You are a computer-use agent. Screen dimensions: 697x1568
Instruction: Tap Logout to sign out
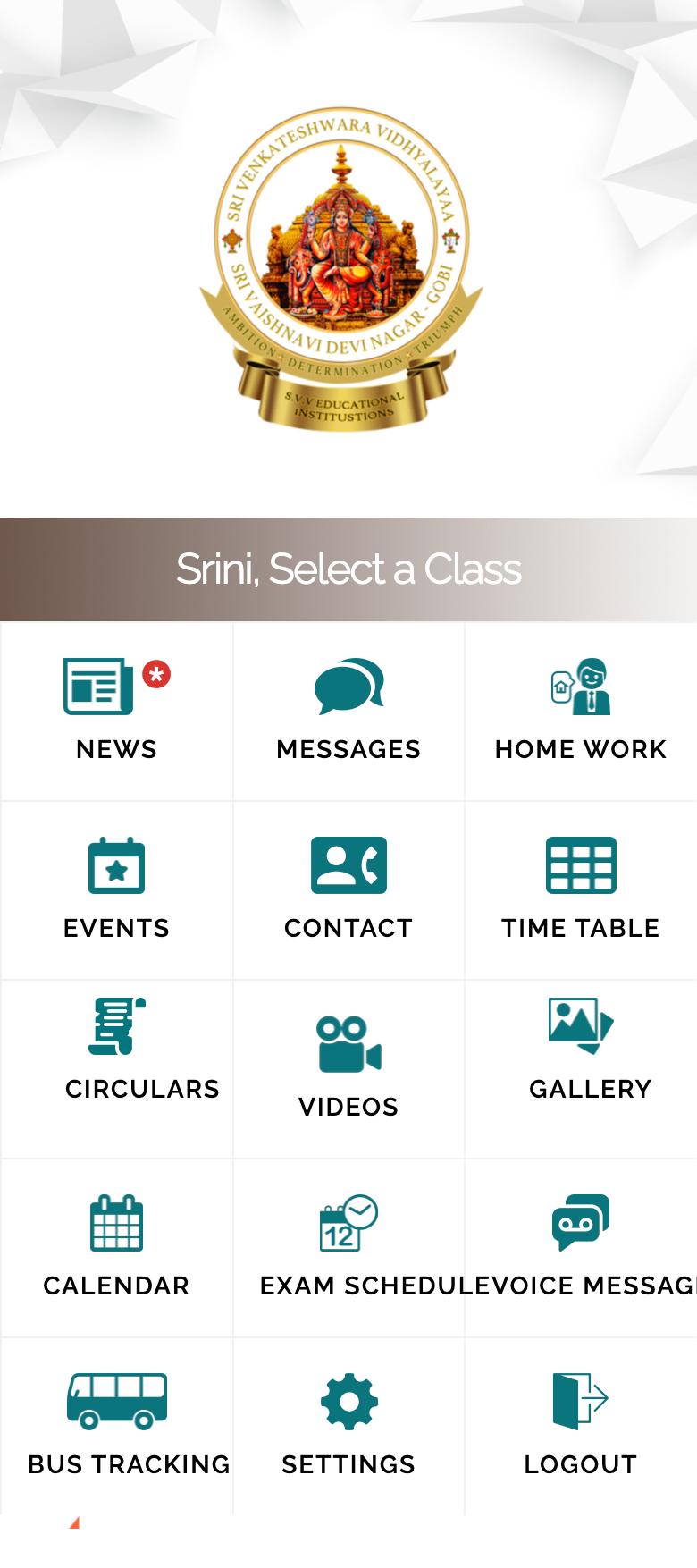point(581,1424)
